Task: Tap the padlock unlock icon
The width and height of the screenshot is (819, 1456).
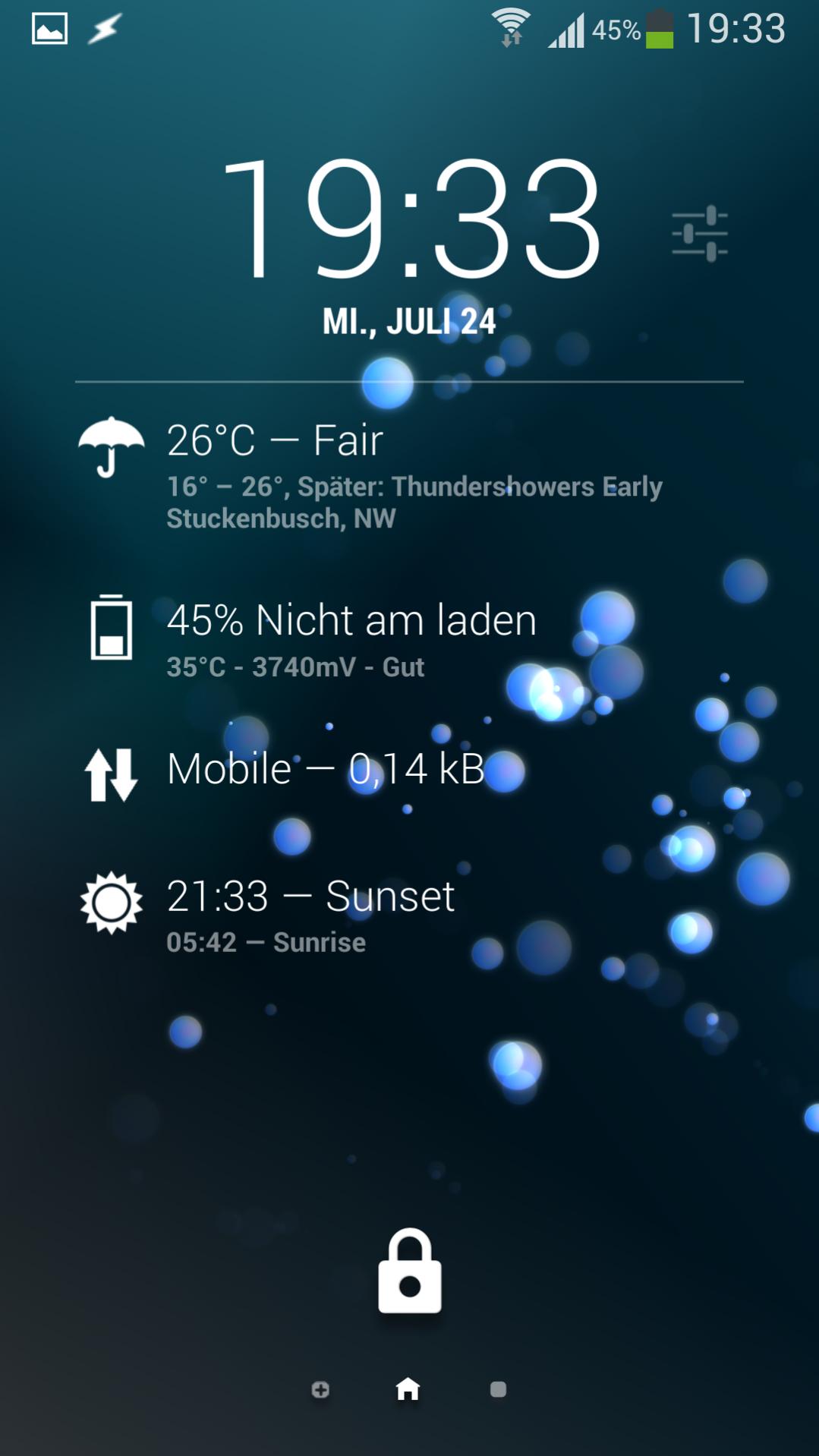Action: pos(410,1273)
